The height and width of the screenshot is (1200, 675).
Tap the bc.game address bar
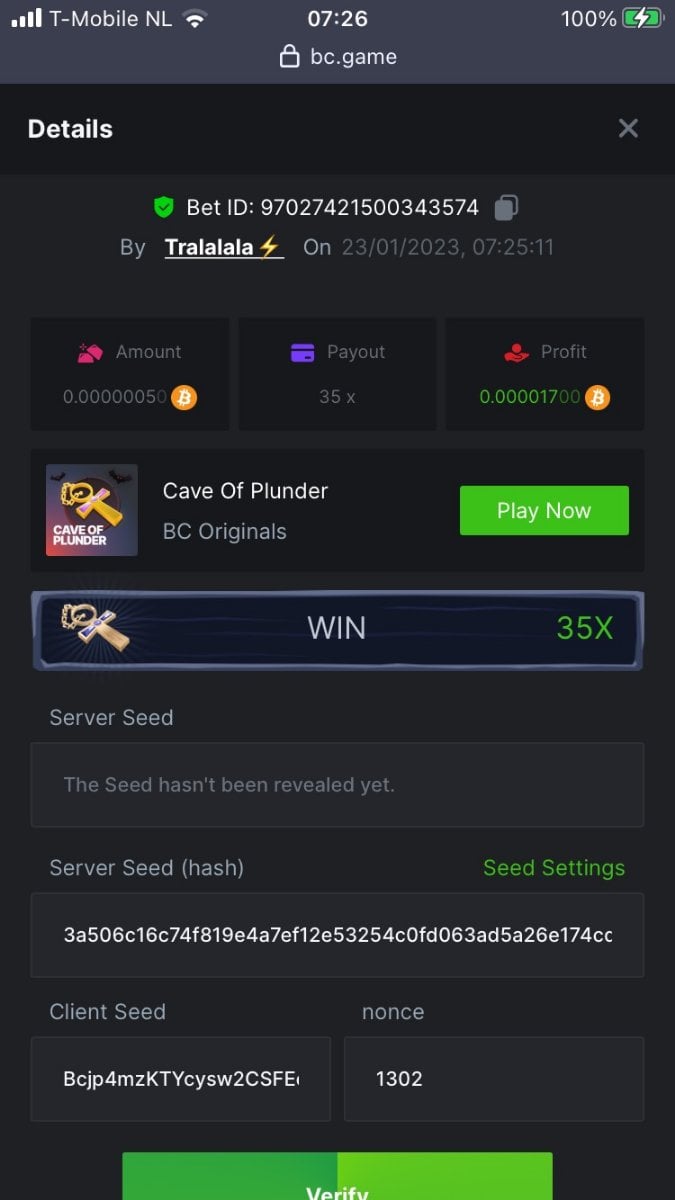(x=338, y=57)
